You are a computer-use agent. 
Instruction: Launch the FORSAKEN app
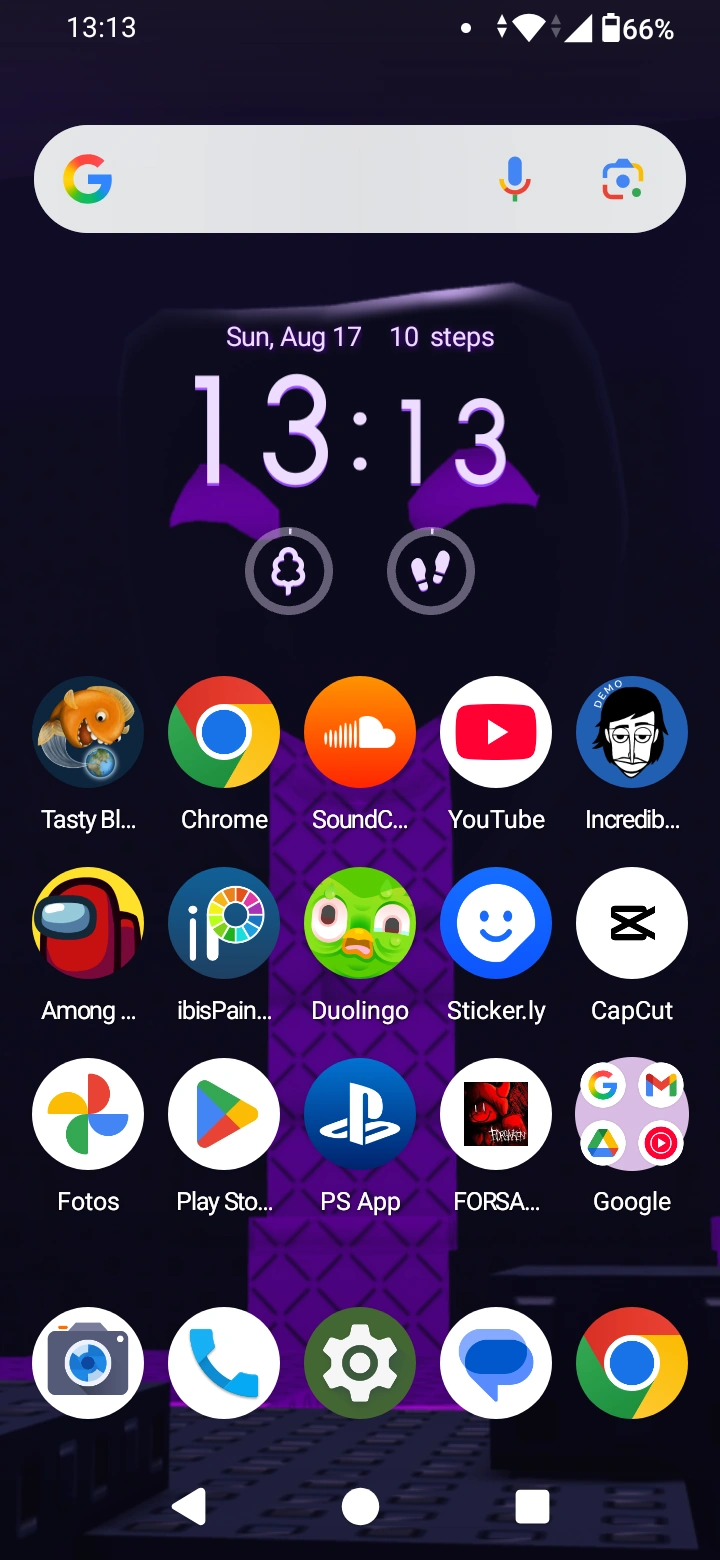point(496,1113)
